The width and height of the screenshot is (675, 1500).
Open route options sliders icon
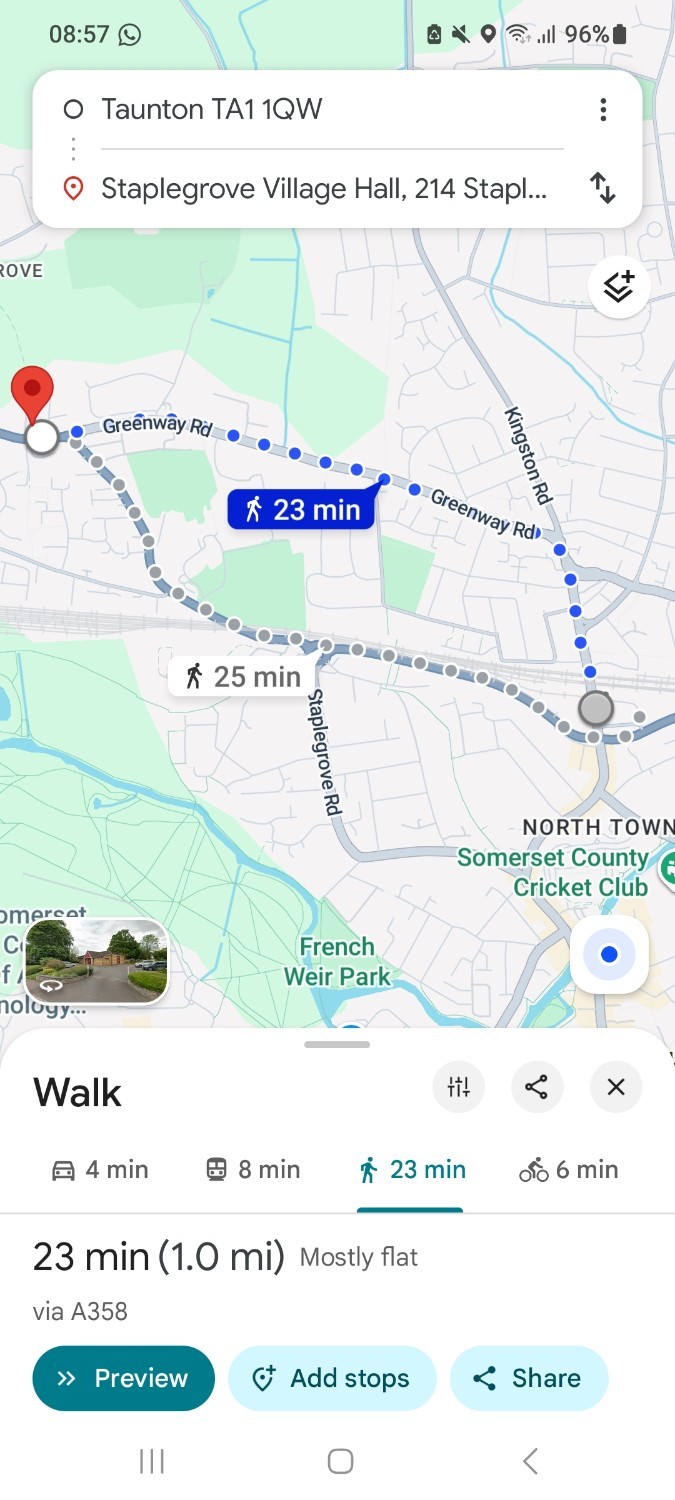pos(459,1087)
